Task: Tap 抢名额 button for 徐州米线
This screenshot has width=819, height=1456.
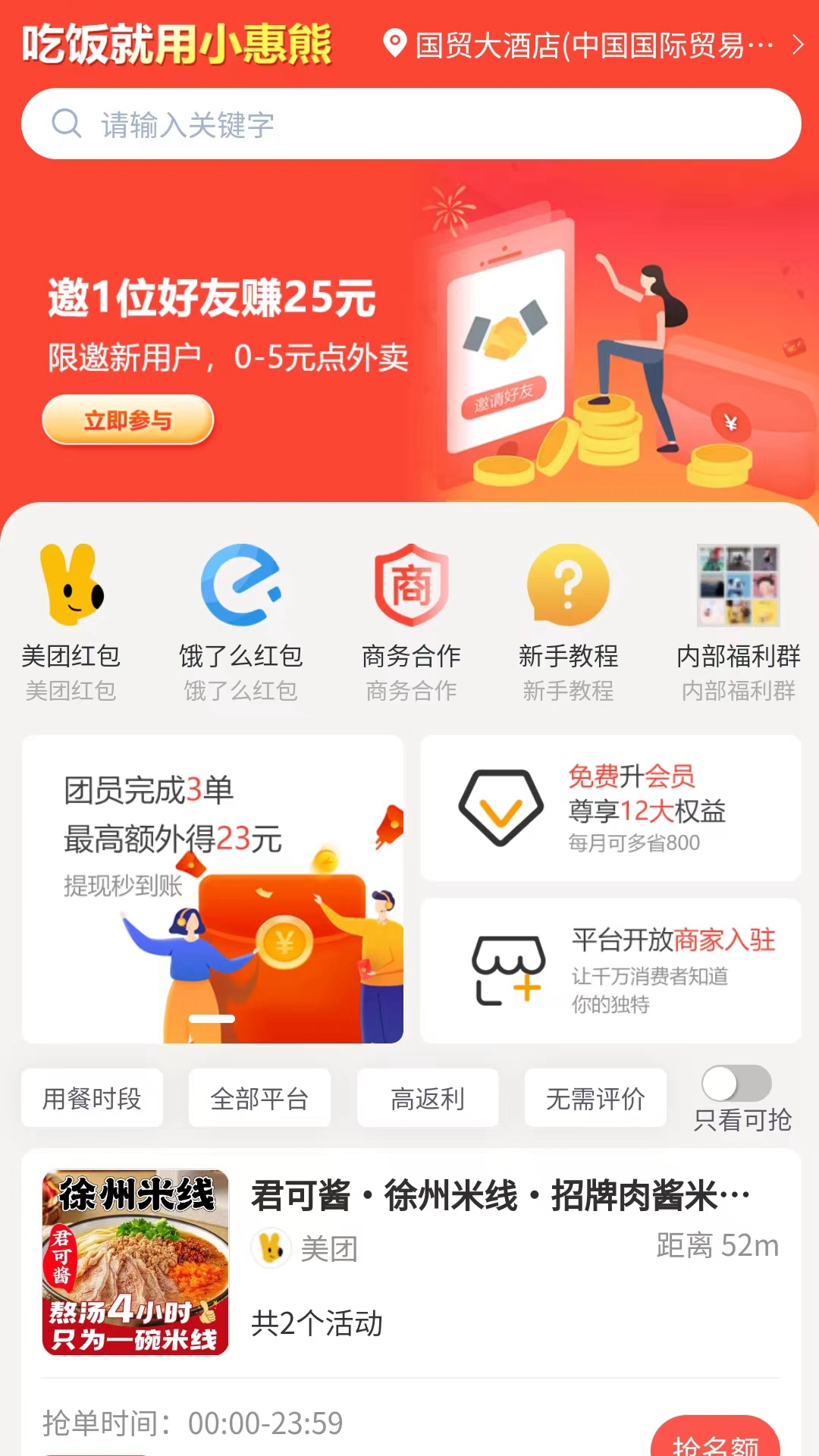Action: [715, 1440]
